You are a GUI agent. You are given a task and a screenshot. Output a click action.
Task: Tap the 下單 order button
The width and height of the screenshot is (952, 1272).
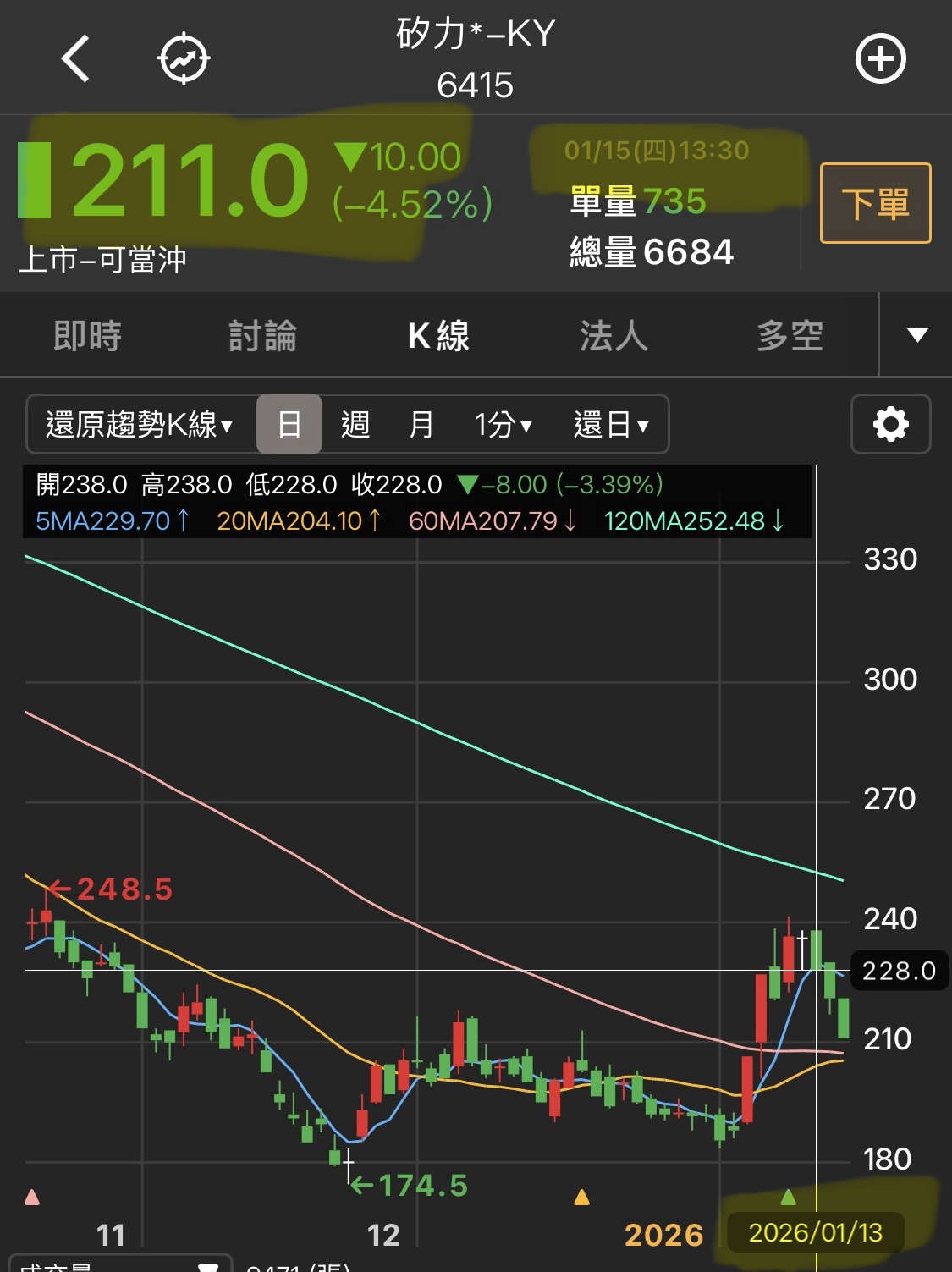pyautogui.click(x=876, y=203)
